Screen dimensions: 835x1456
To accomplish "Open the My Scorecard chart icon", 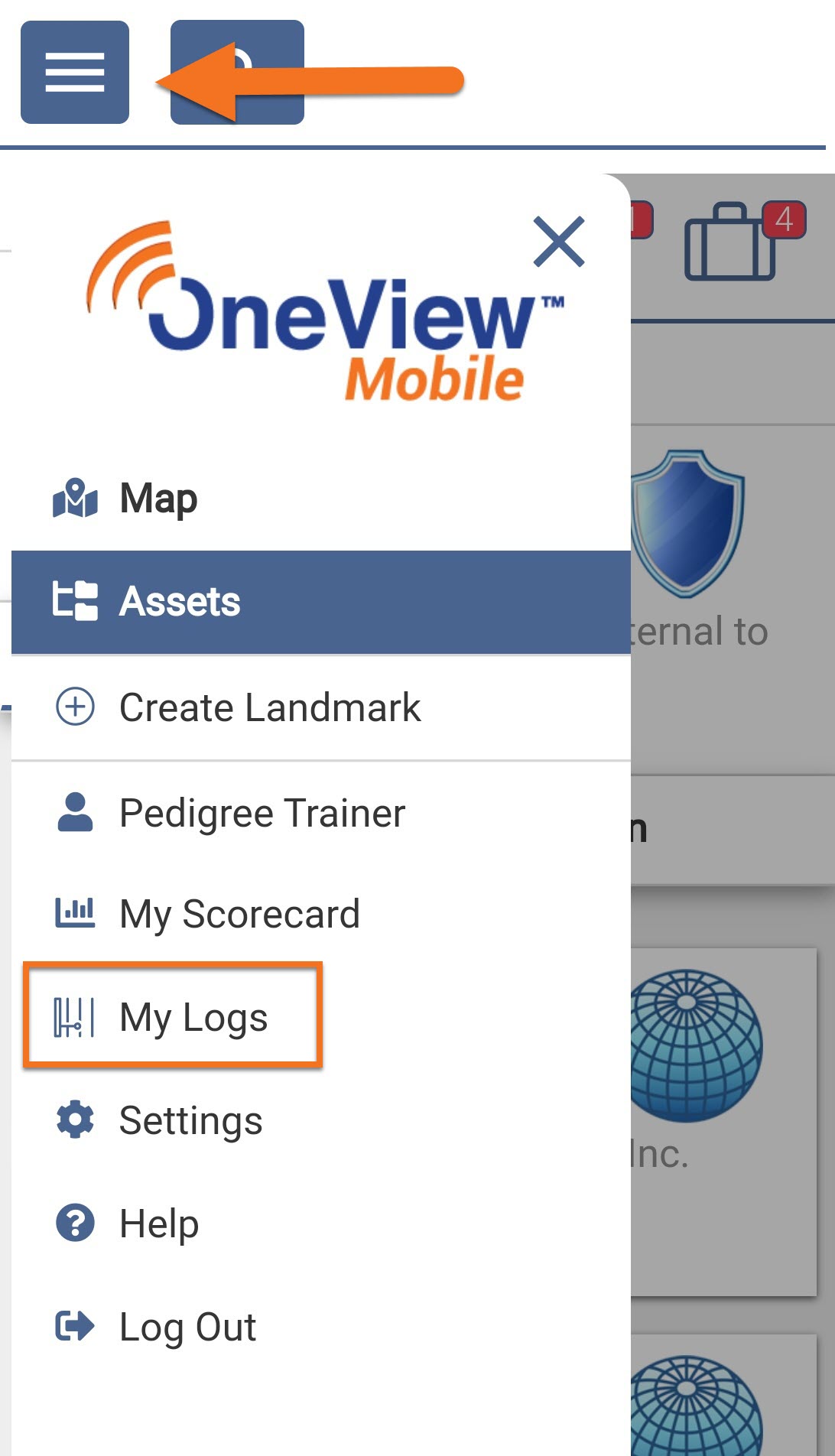I will (x=74, y=912).
